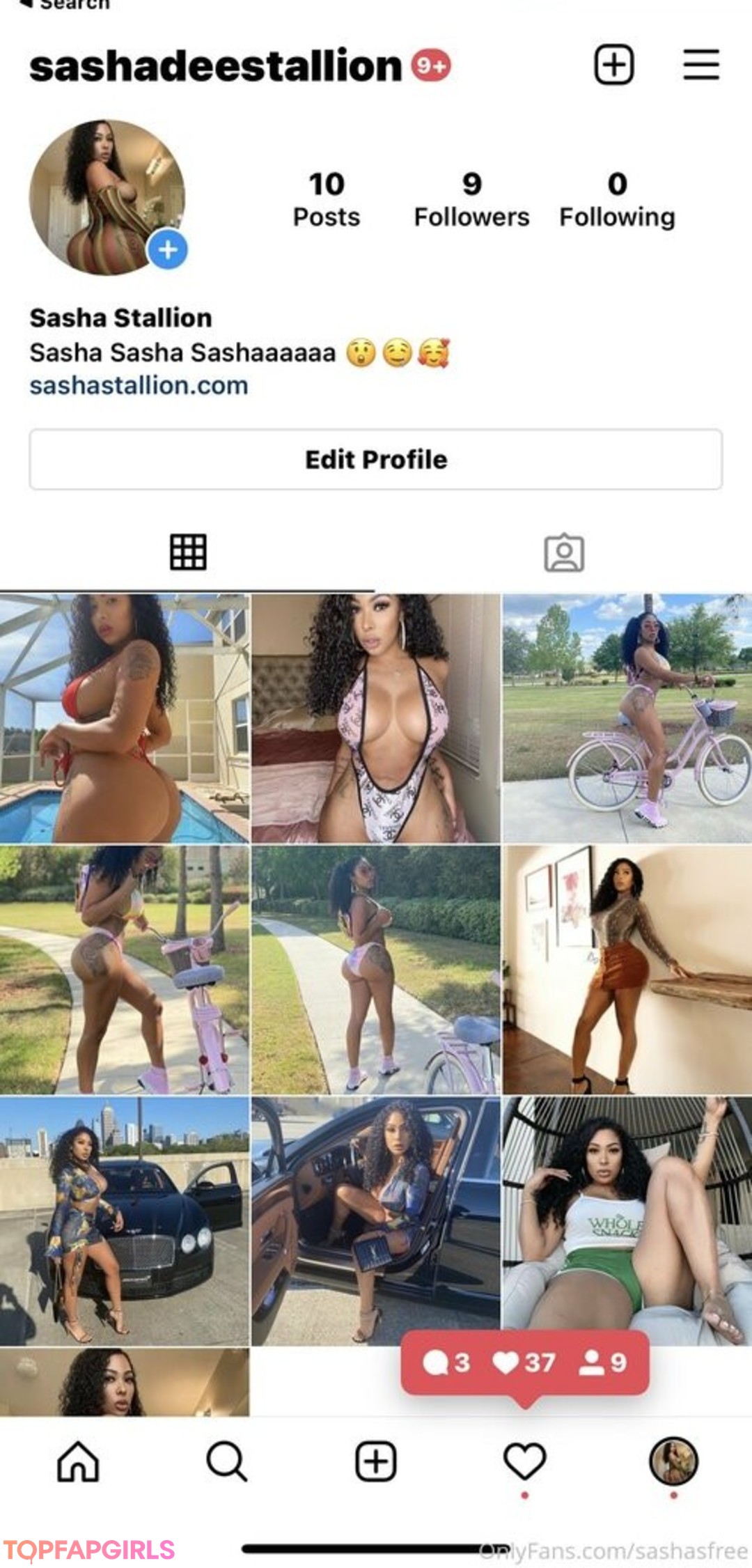Go to the Home feed tab

[x=78, y=1461]
